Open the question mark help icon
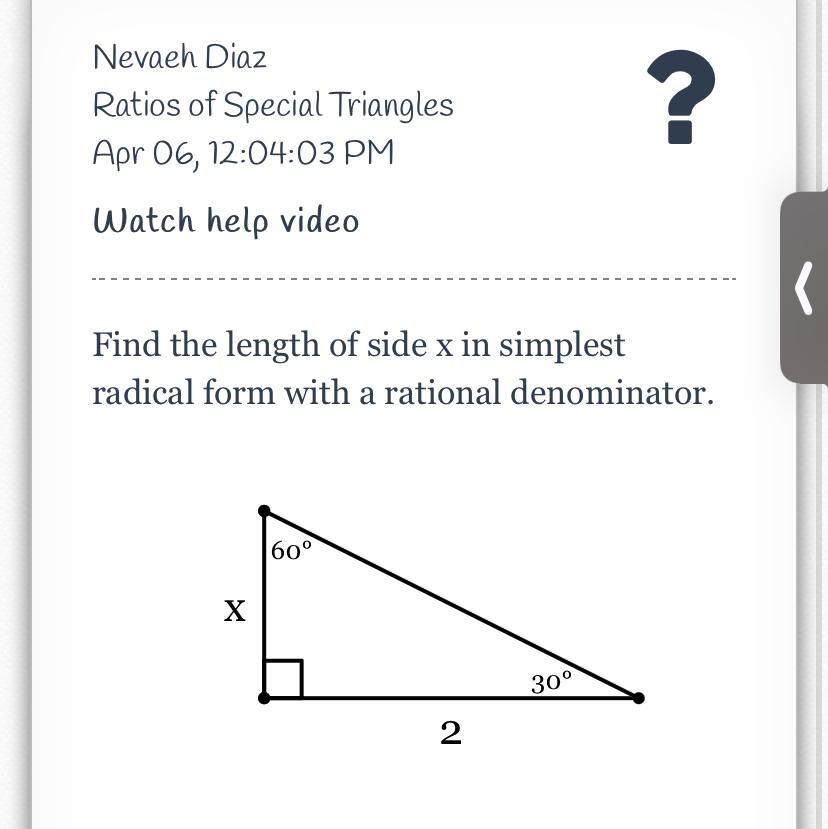The height and width of the screenshot is (829, 828). tap(680, 97)
